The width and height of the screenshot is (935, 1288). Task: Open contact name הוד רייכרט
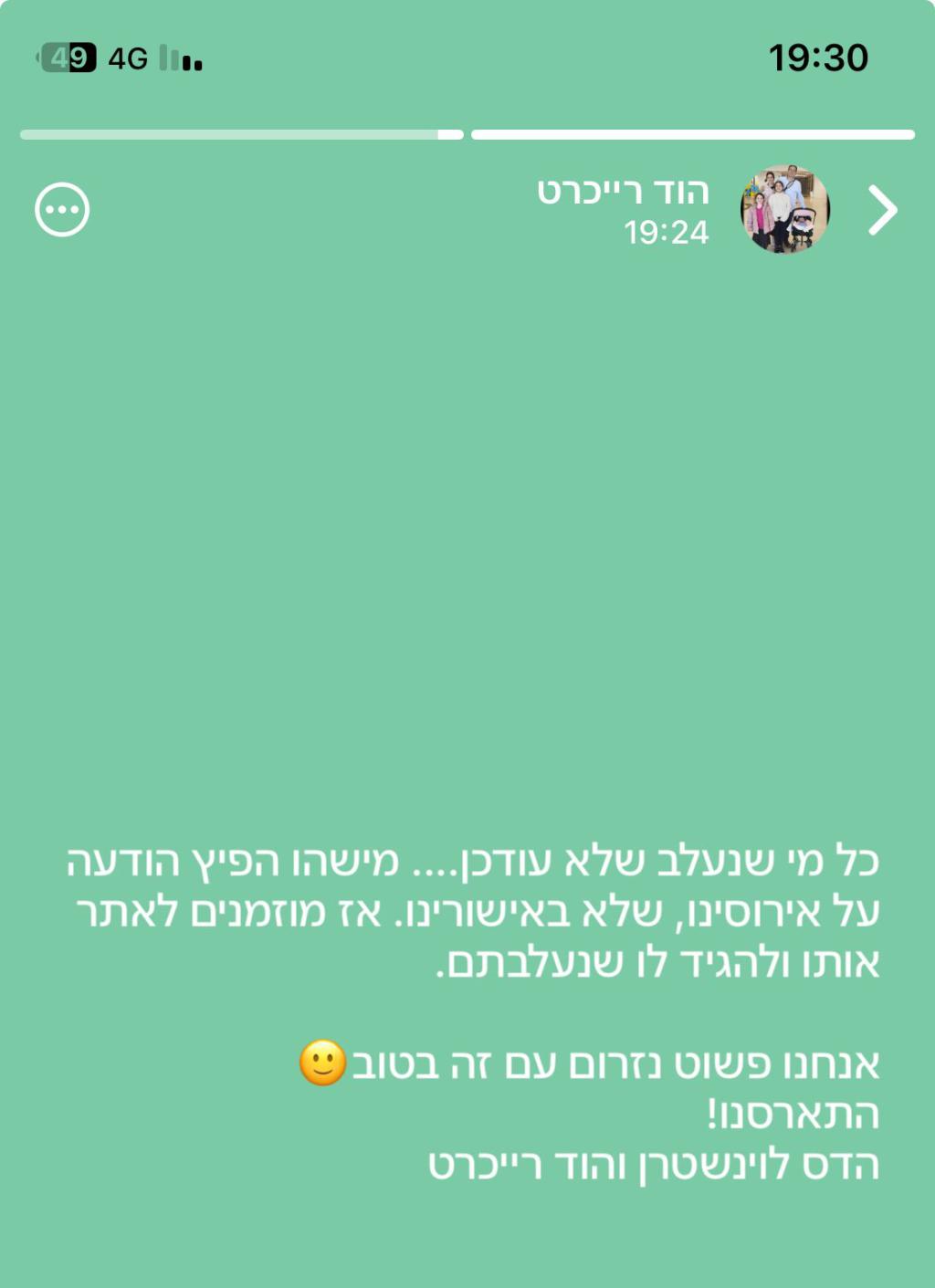(623, 192)
